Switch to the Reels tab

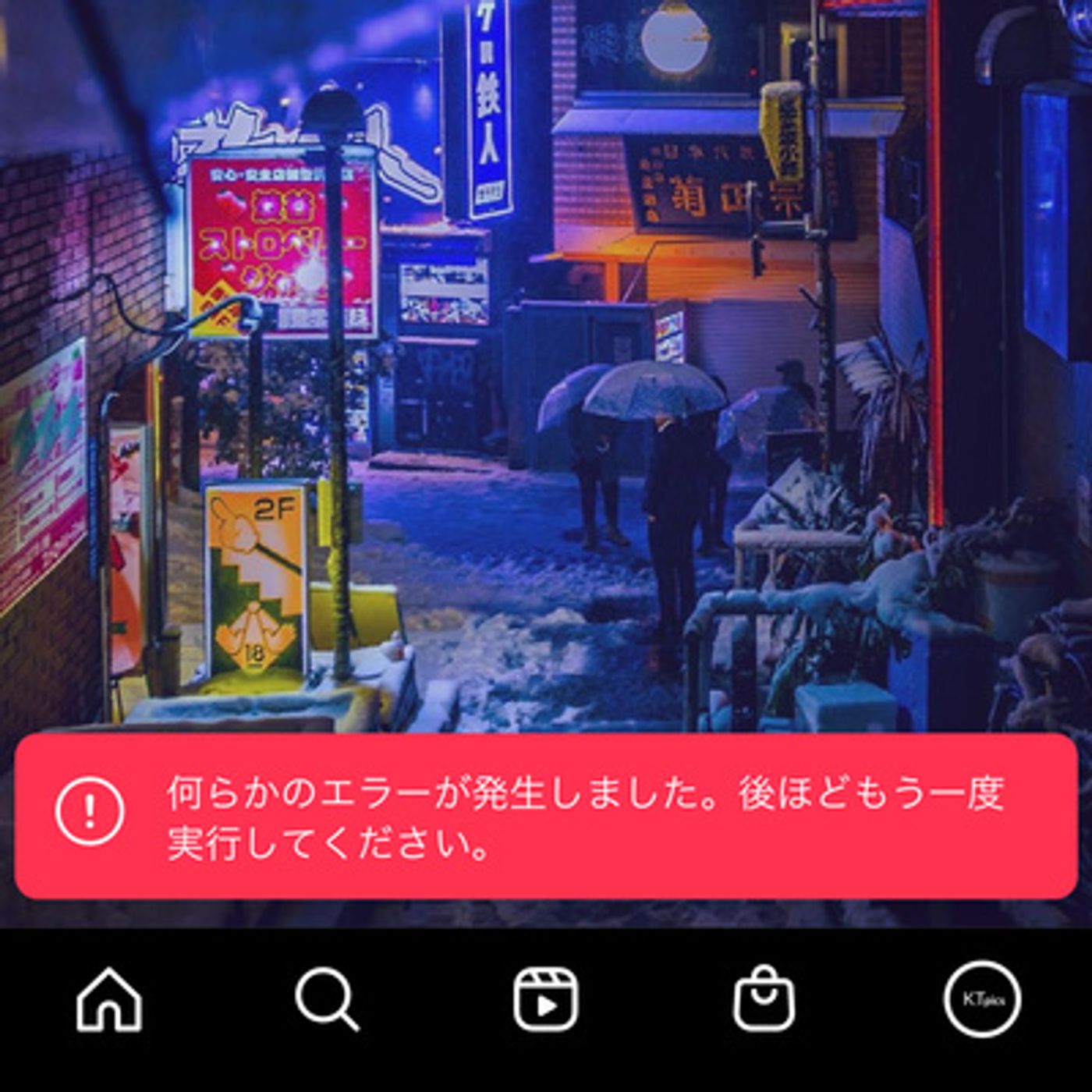545,999
